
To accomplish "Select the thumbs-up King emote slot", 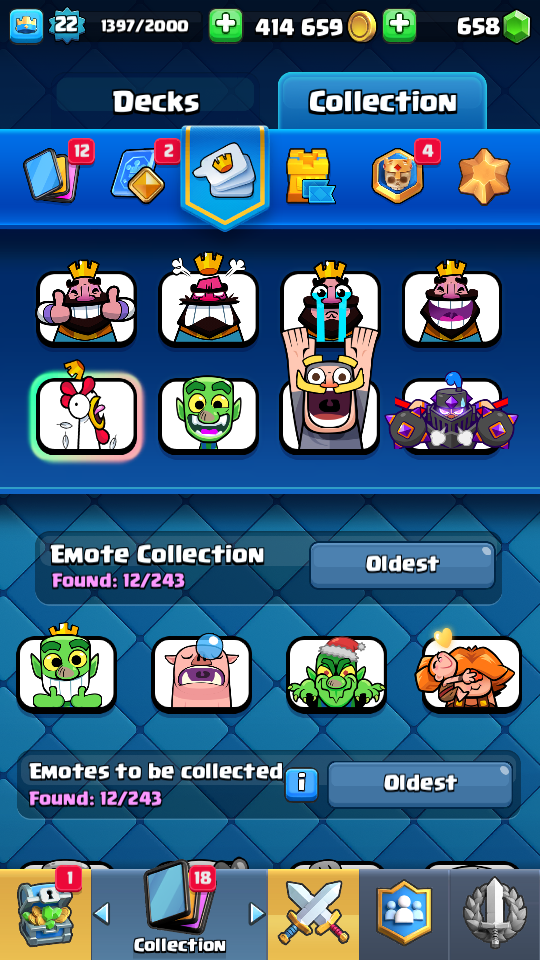I will click(86, 304).
